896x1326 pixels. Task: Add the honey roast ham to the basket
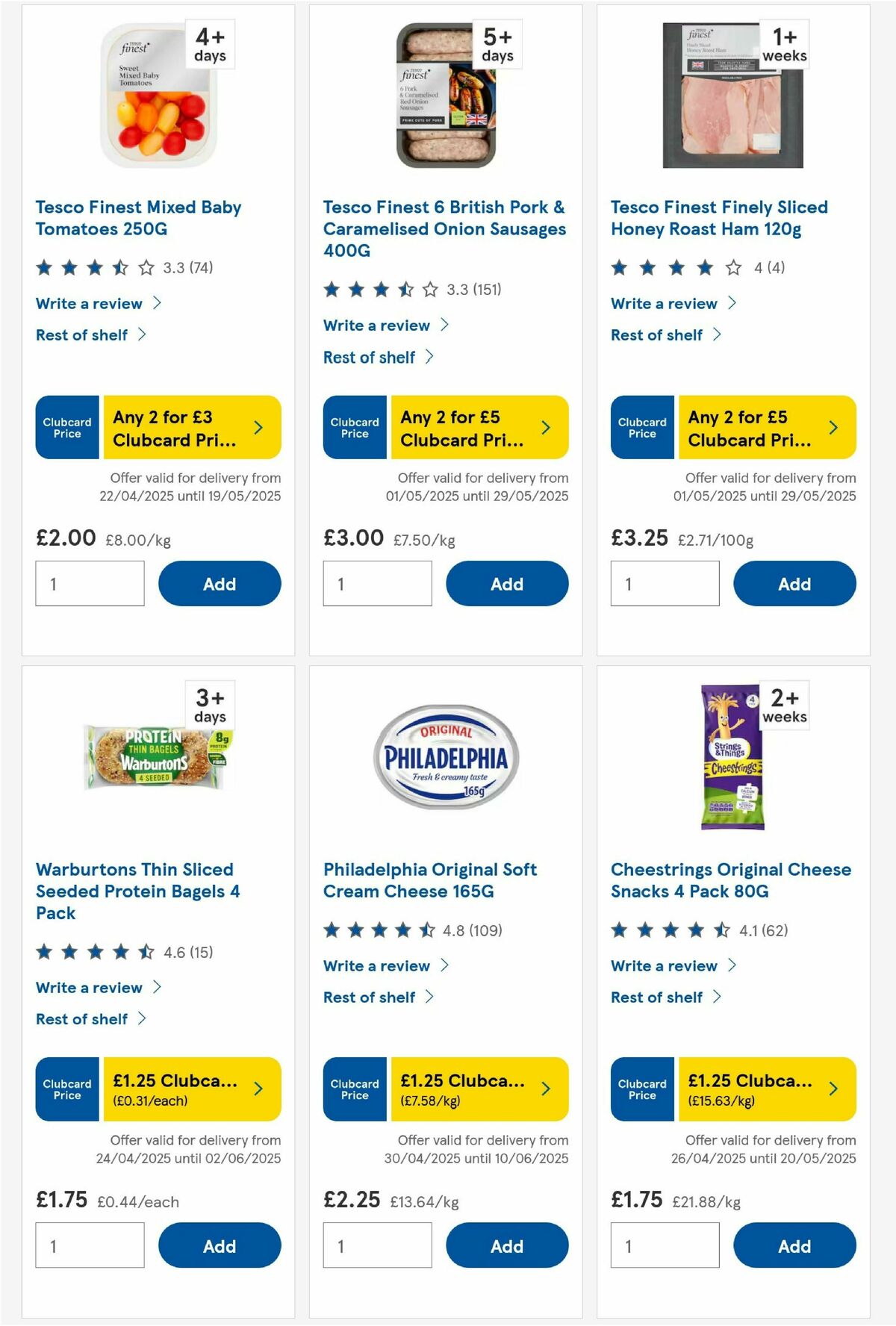[x=794, y=583]
